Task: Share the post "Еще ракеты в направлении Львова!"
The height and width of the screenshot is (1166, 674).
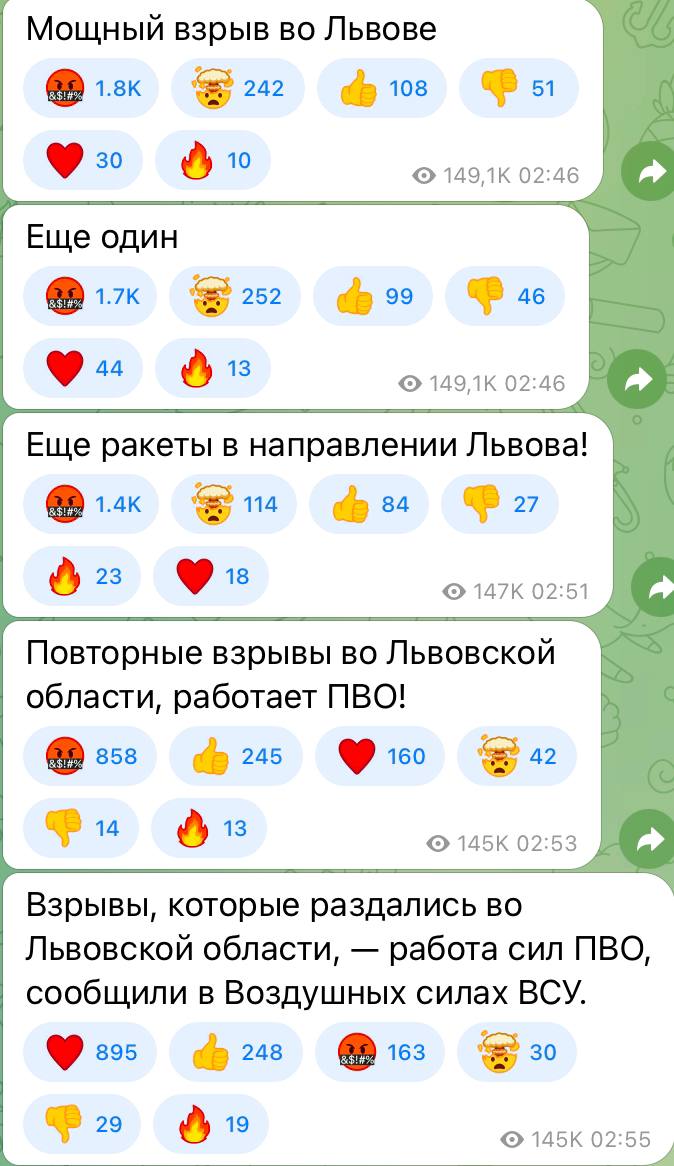Action: pos(655,588)
